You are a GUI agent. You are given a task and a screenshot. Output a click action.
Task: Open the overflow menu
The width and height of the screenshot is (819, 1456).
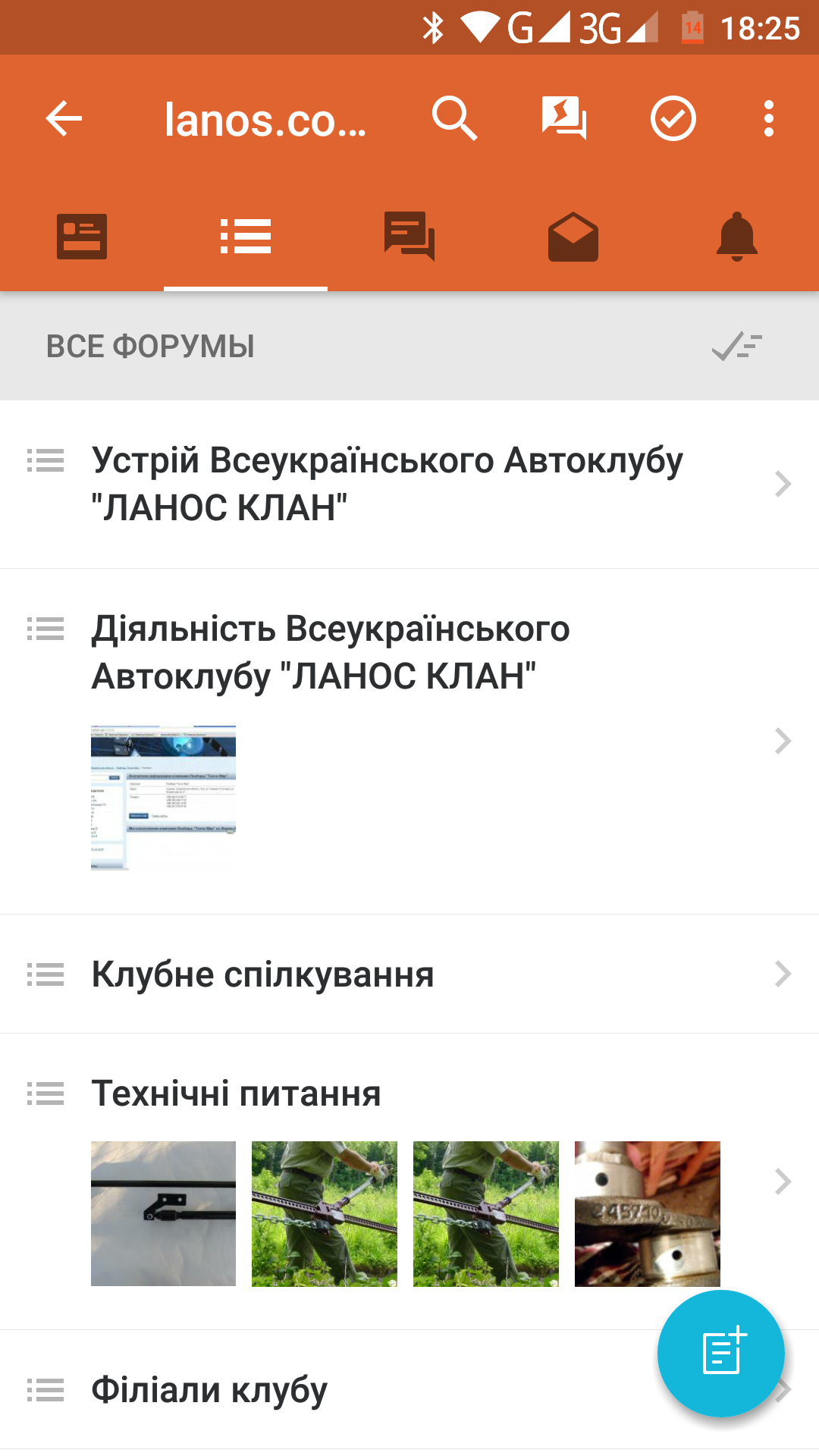pyautogui.click(x=769, y=119)
